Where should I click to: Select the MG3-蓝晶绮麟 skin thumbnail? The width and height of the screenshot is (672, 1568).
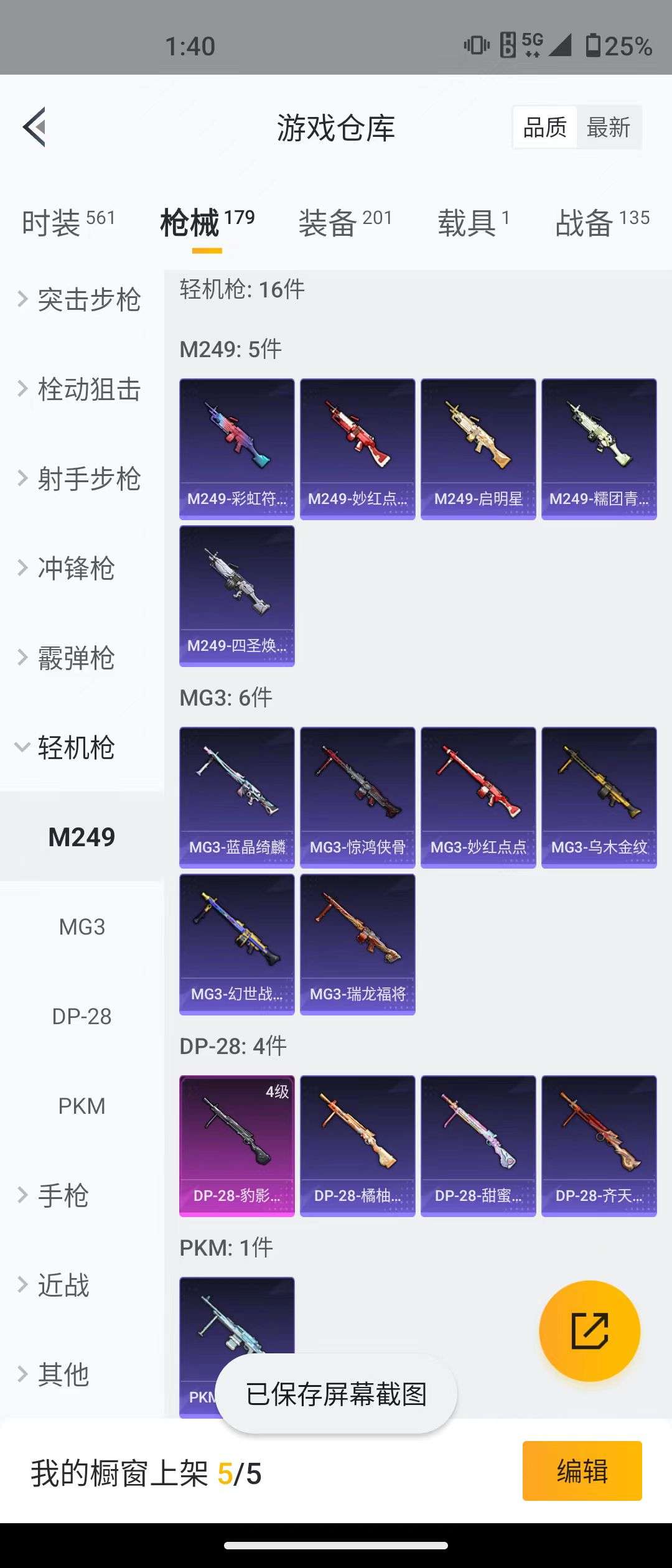pos(236,798)
